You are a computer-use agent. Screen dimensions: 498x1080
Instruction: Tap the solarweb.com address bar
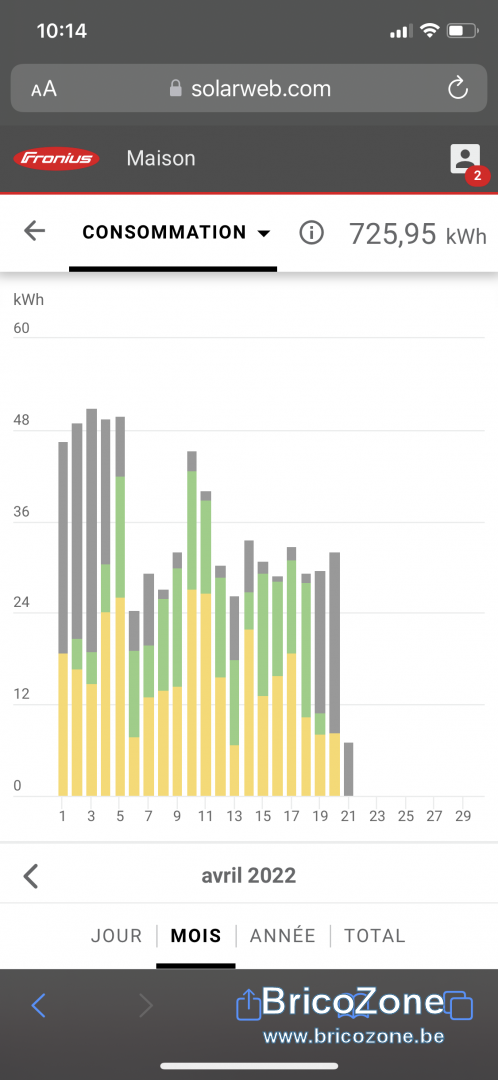[249, 88]
